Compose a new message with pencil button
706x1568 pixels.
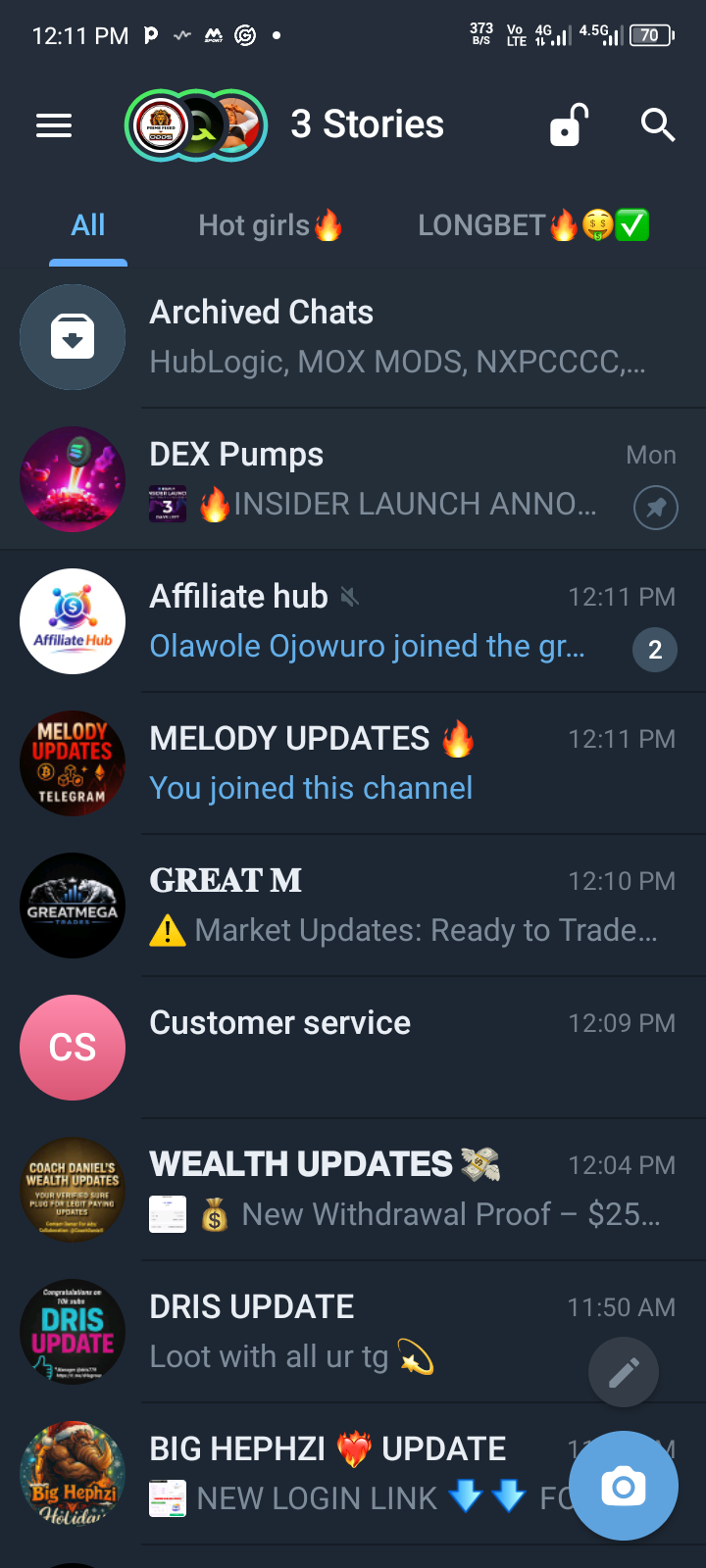[x=624, y=1372]
